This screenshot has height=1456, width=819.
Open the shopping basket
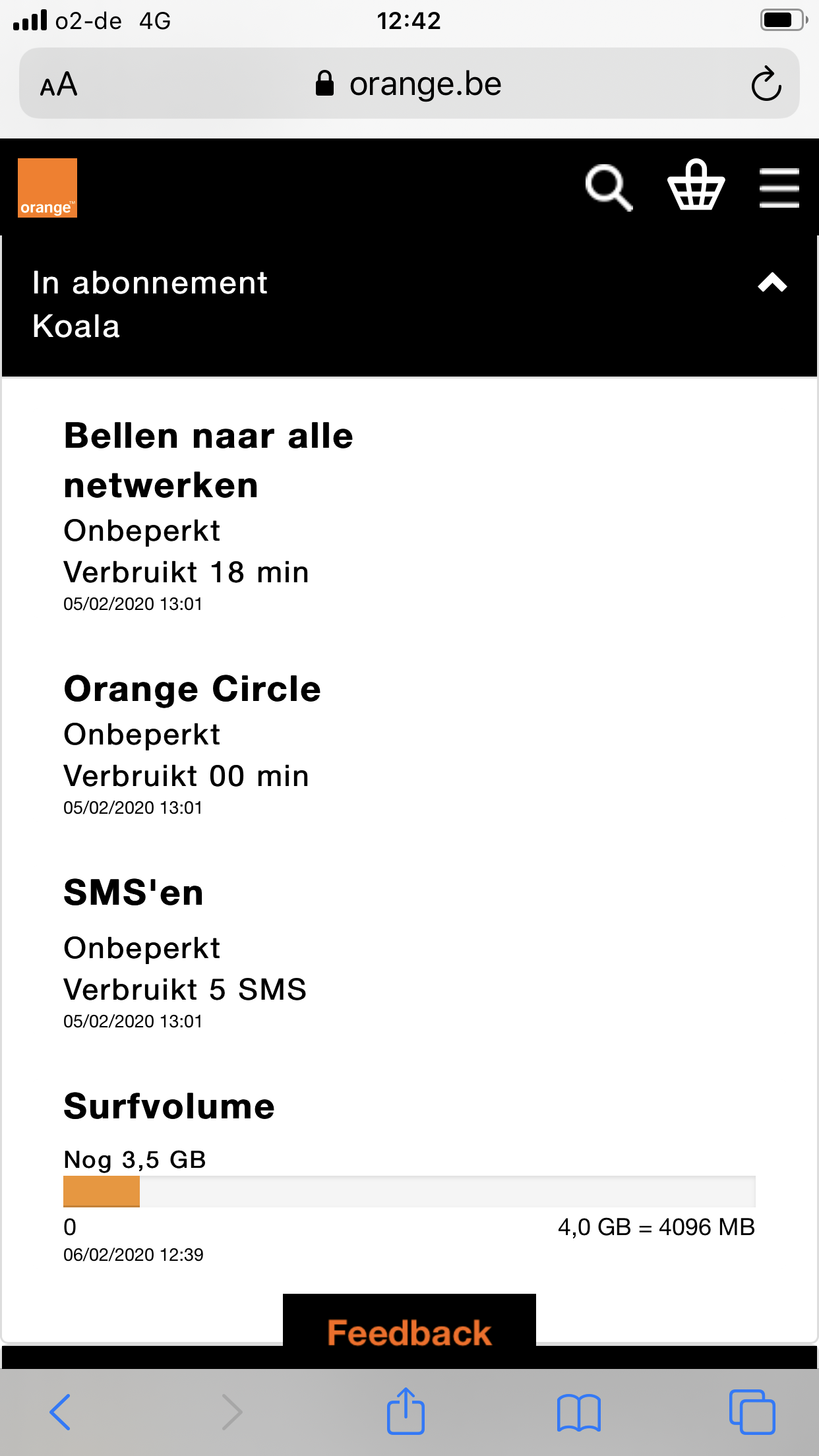pos(696,185)
